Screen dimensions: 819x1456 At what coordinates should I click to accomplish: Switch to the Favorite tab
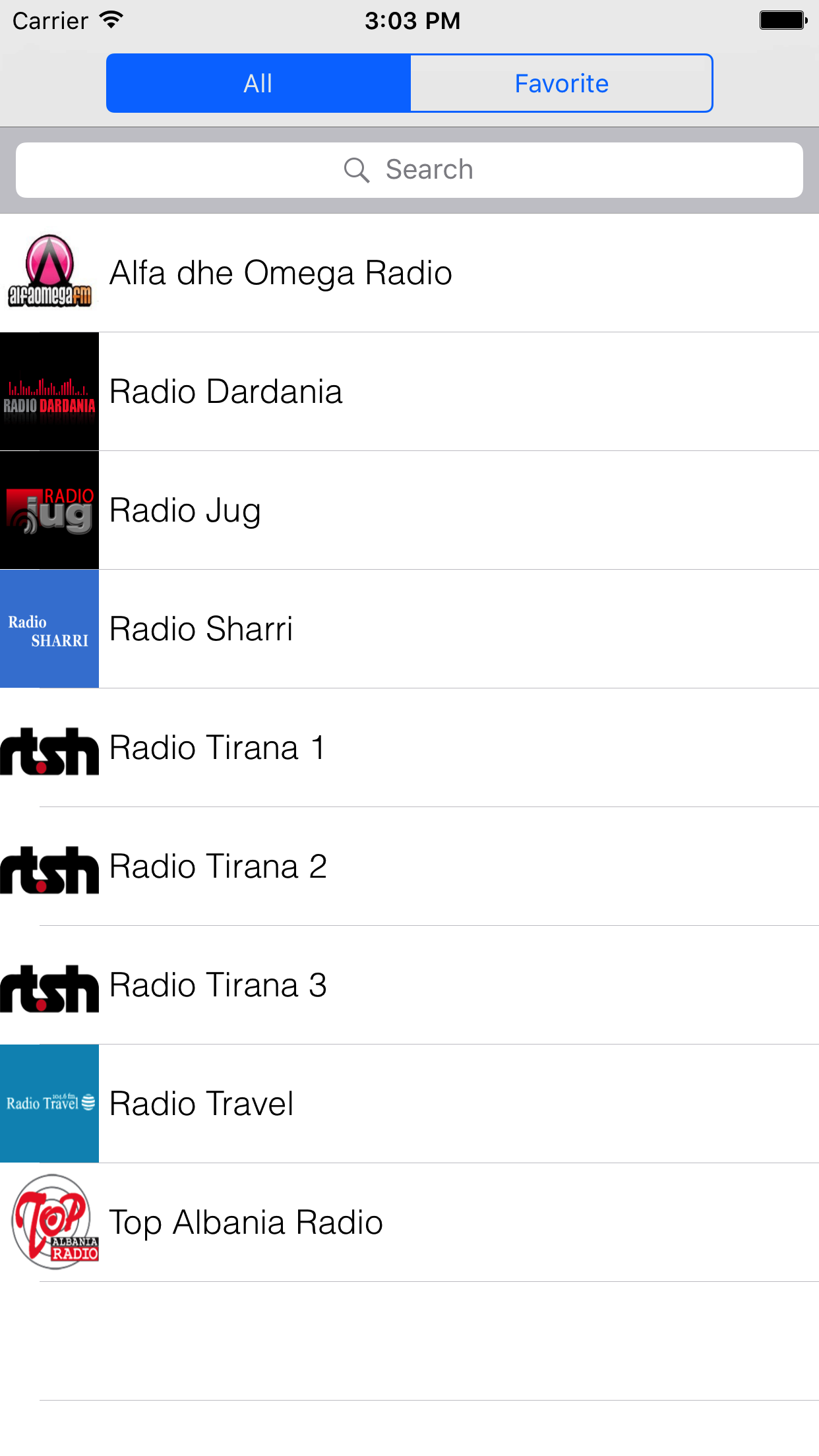(561, 83)
